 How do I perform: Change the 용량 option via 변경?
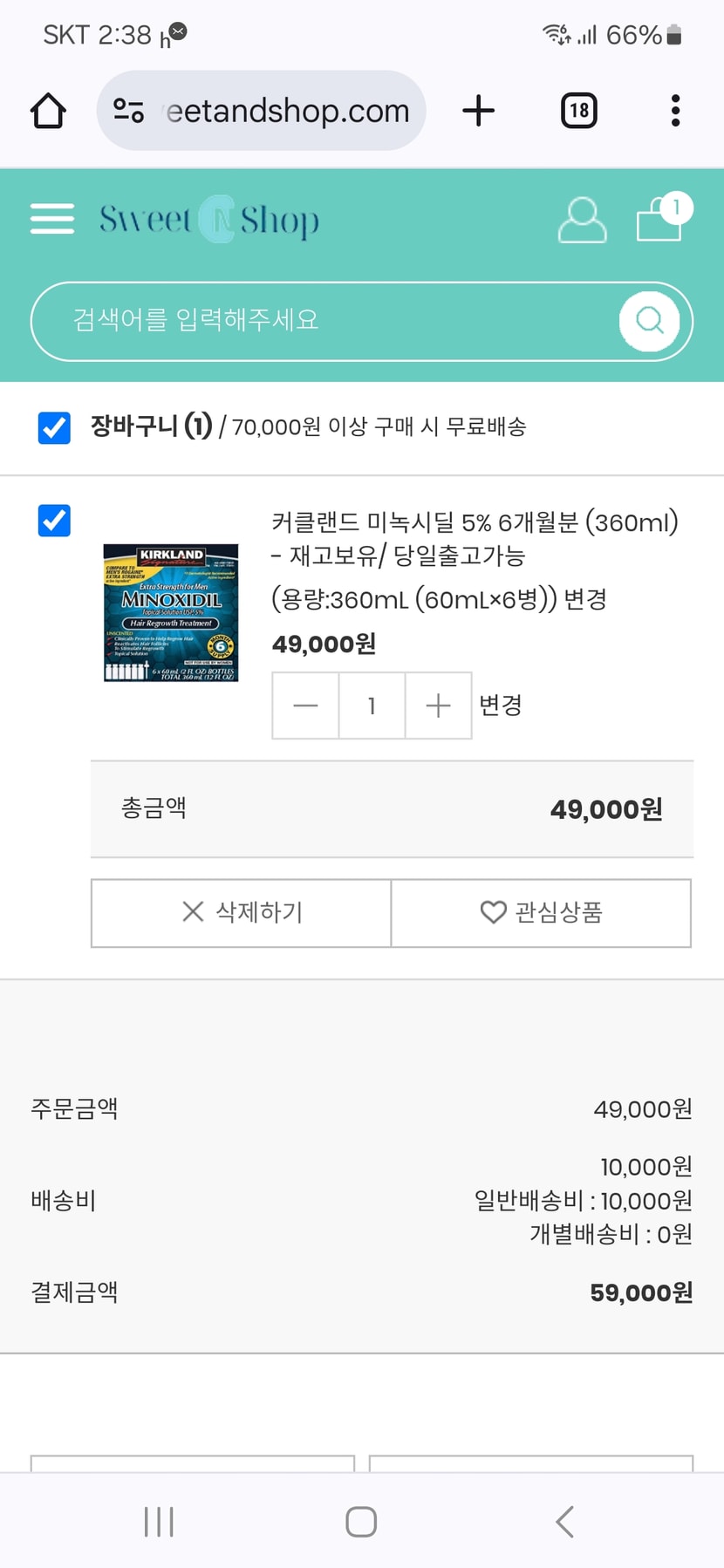tap(585, 599)
